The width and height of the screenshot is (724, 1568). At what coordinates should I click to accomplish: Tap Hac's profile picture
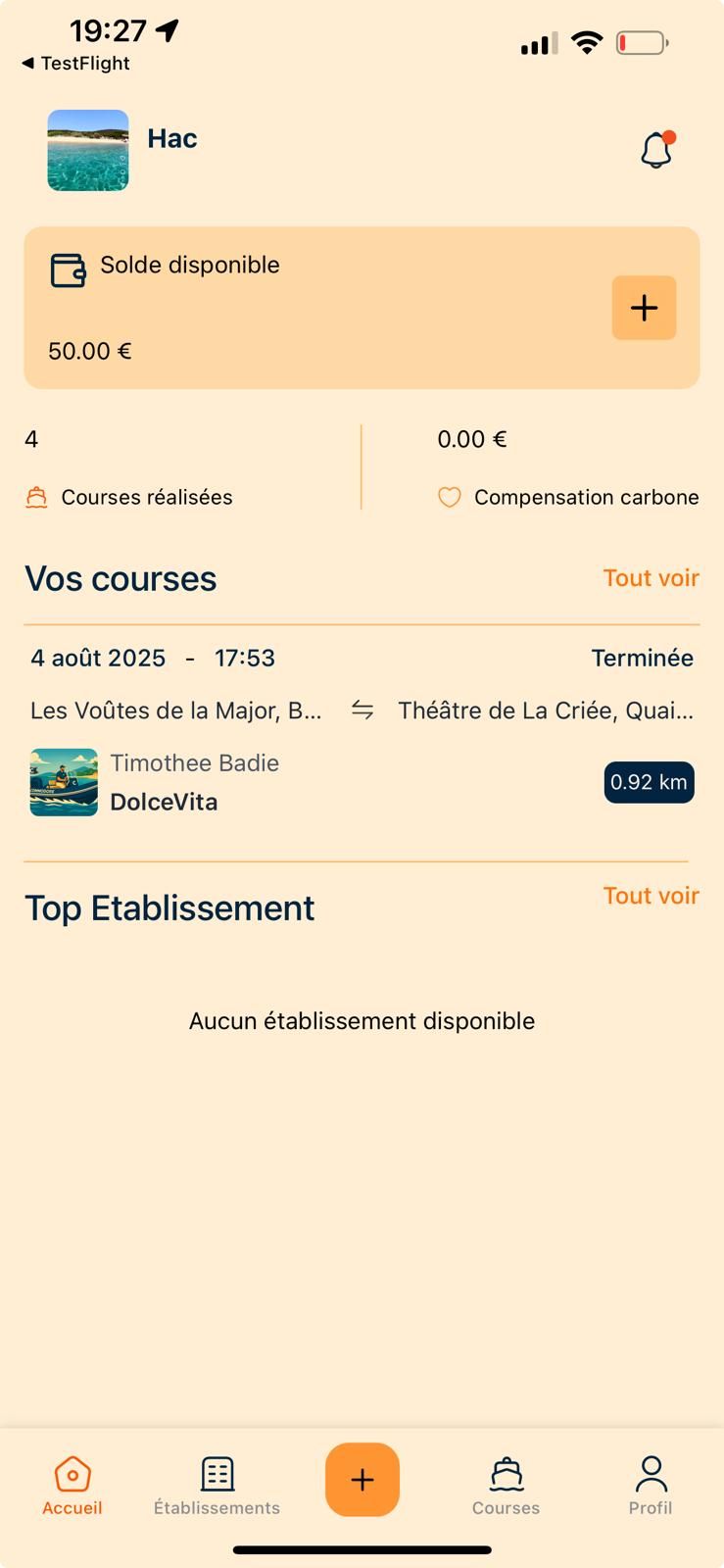(x=88, y=150)
